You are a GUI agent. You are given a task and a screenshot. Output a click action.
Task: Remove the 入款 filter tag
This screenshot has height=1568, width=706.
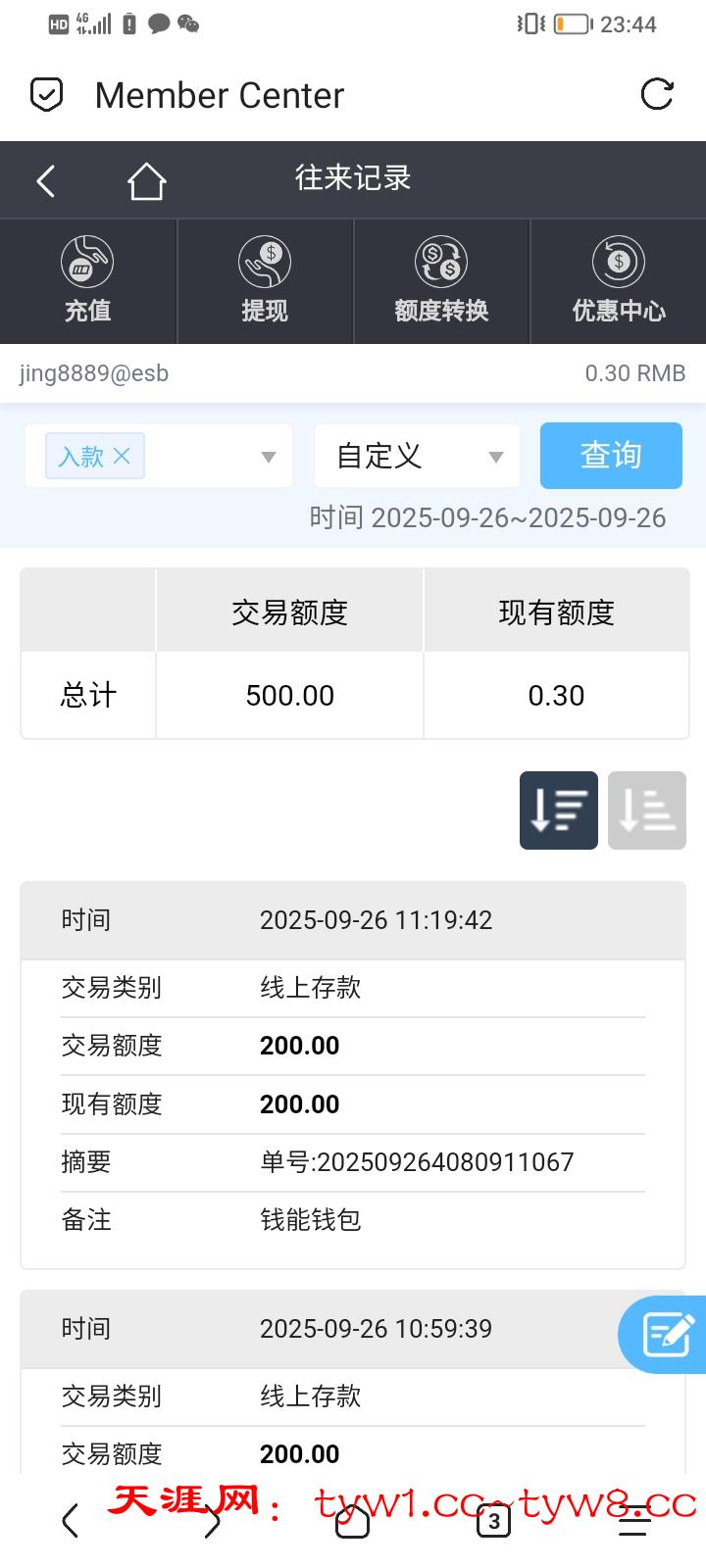pos(122,456)
